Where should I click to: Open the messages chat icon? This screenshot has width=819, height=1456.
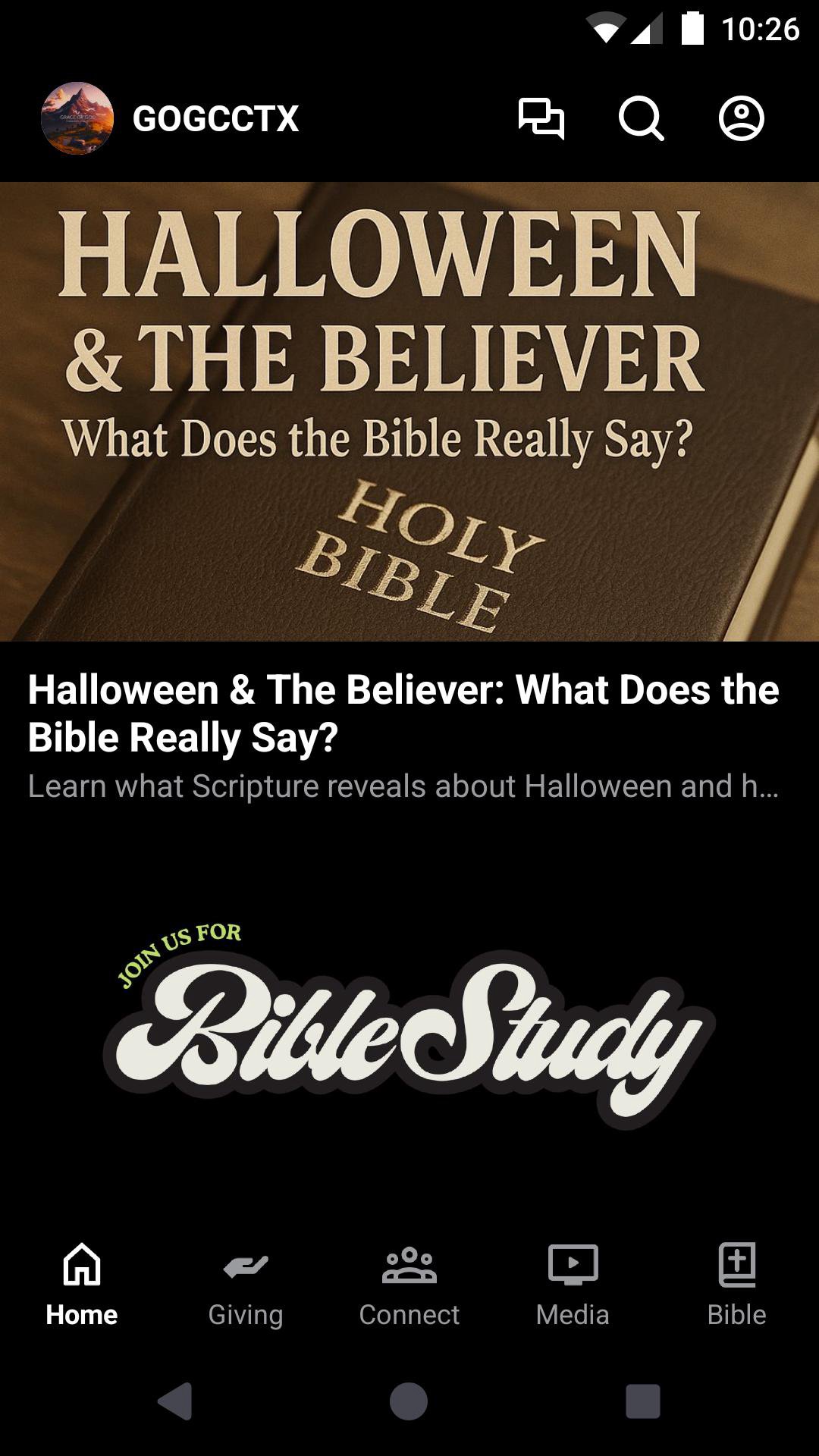coord(541,119)
